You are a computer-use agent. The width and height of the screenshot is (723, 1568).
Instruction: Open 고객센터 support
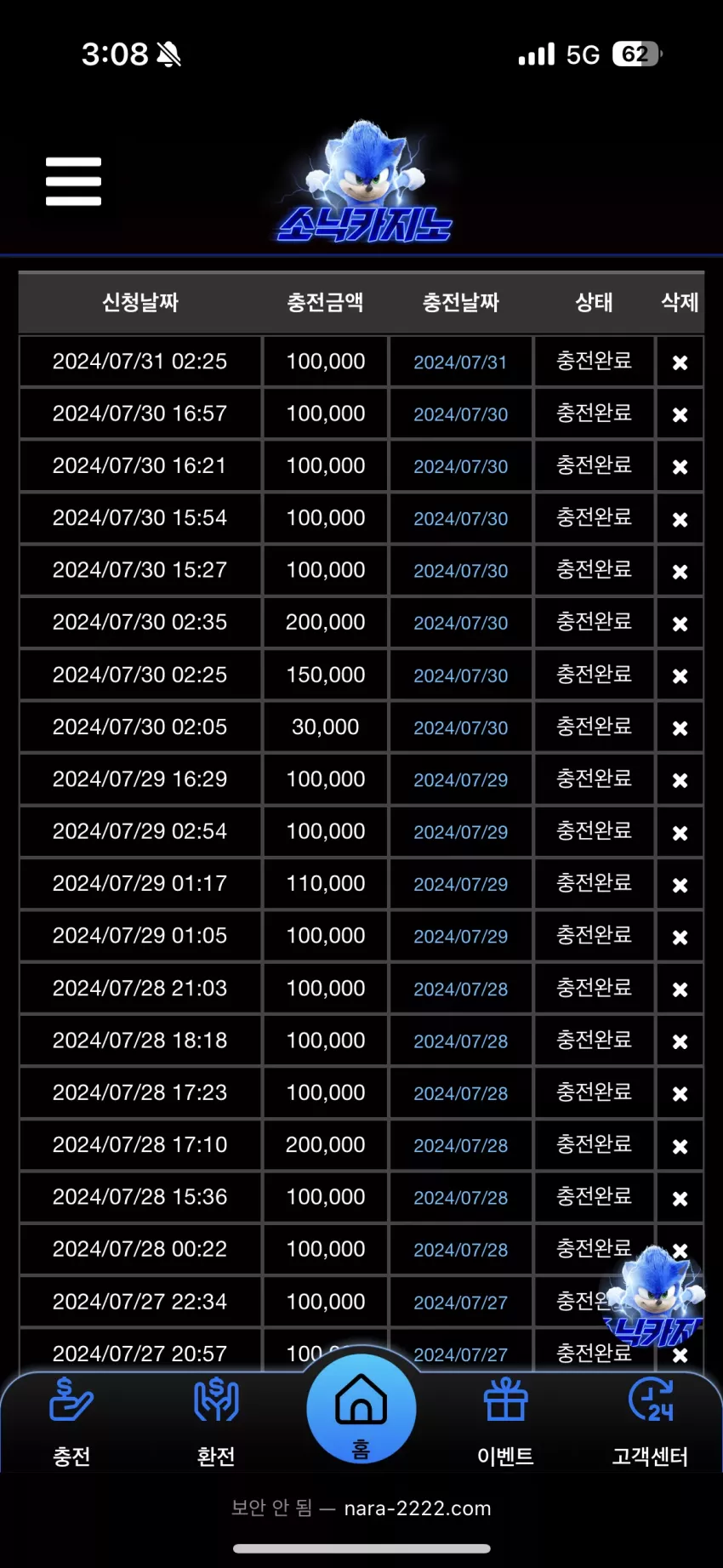tap(650, 1423)
